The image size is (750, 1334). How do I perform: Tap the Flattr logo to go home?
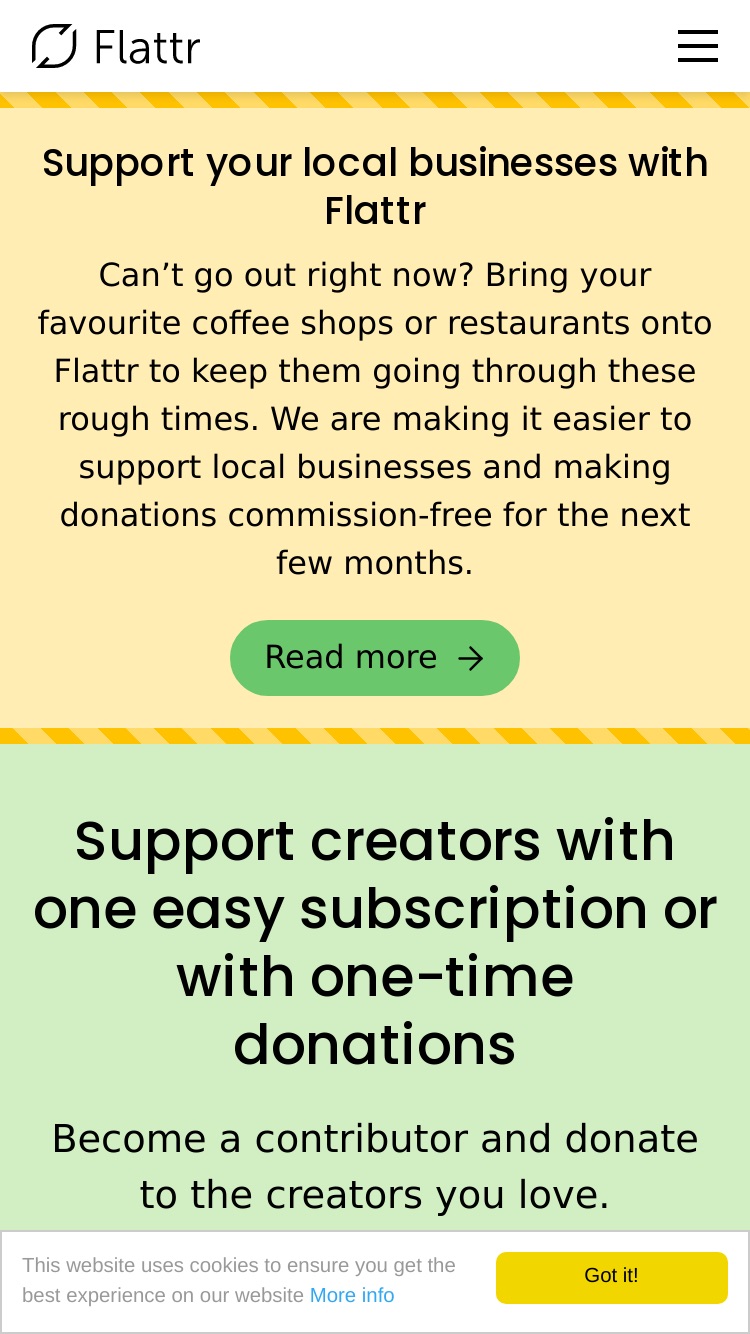click(x=116, y=46)
